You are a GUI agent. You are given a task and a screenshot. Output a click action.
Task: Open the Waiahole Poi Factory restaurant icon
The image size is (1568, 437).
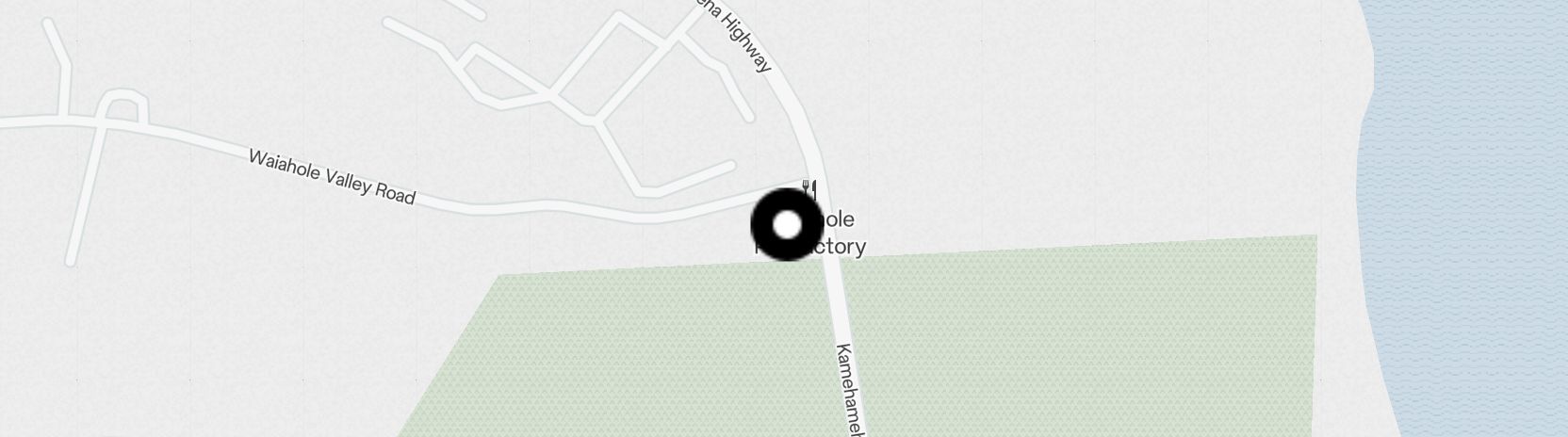click(x=809, y=186)
